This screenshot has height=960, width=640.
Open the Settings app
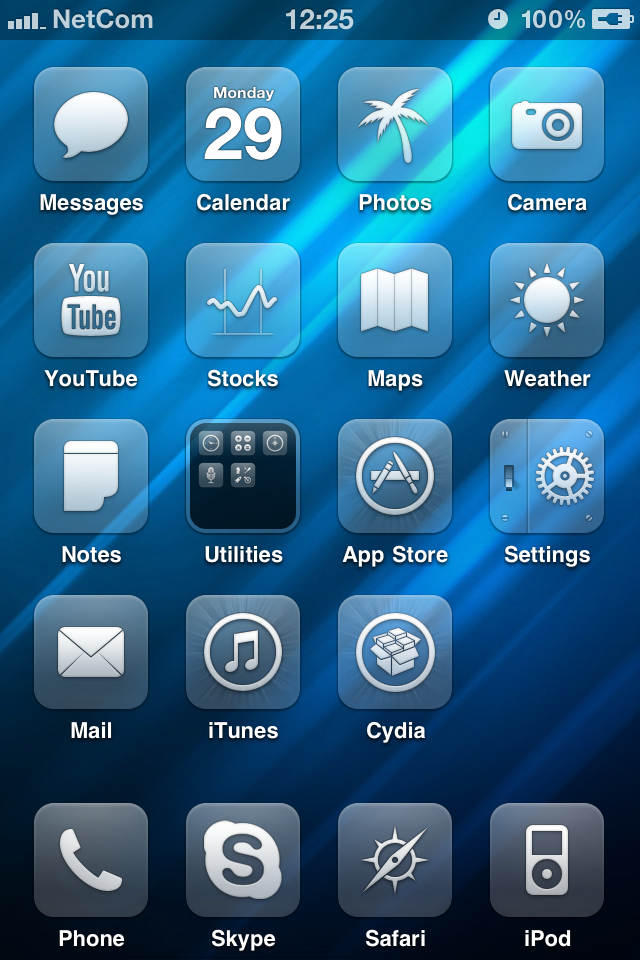pyautogui.click(x=547, y=477)
